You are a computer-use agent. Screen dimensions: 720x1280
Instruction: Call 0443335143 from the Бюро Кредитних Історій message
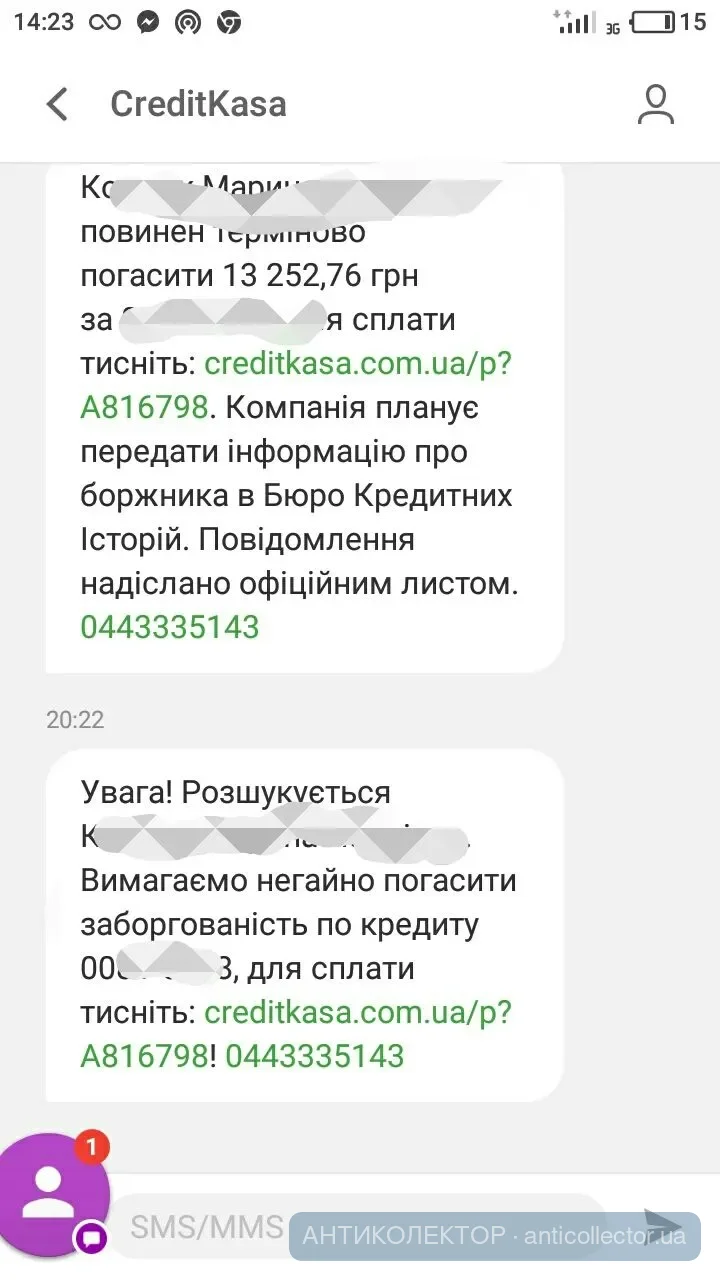169,627
